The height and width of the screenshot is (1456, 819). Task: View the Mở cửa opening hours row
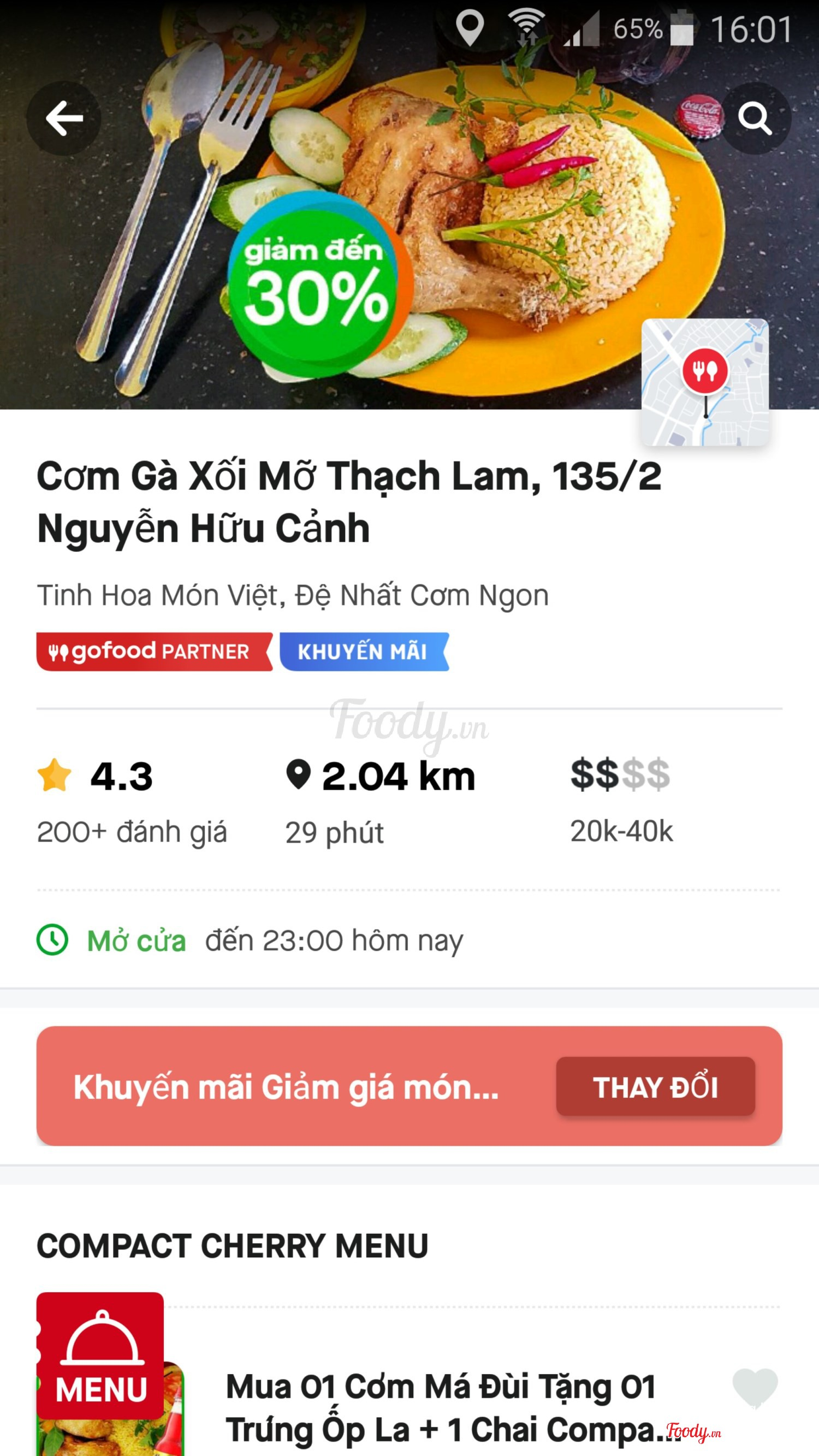248,940
